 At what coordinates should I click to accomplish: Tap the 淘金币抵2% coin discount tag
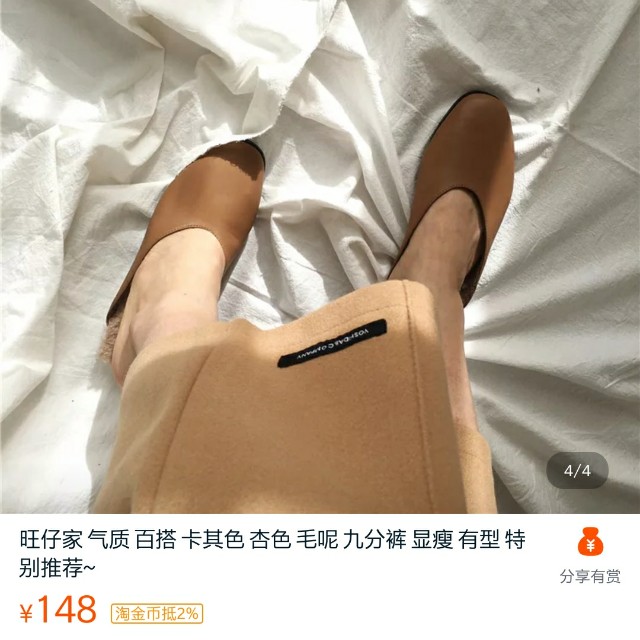click(x=157, y=613)
